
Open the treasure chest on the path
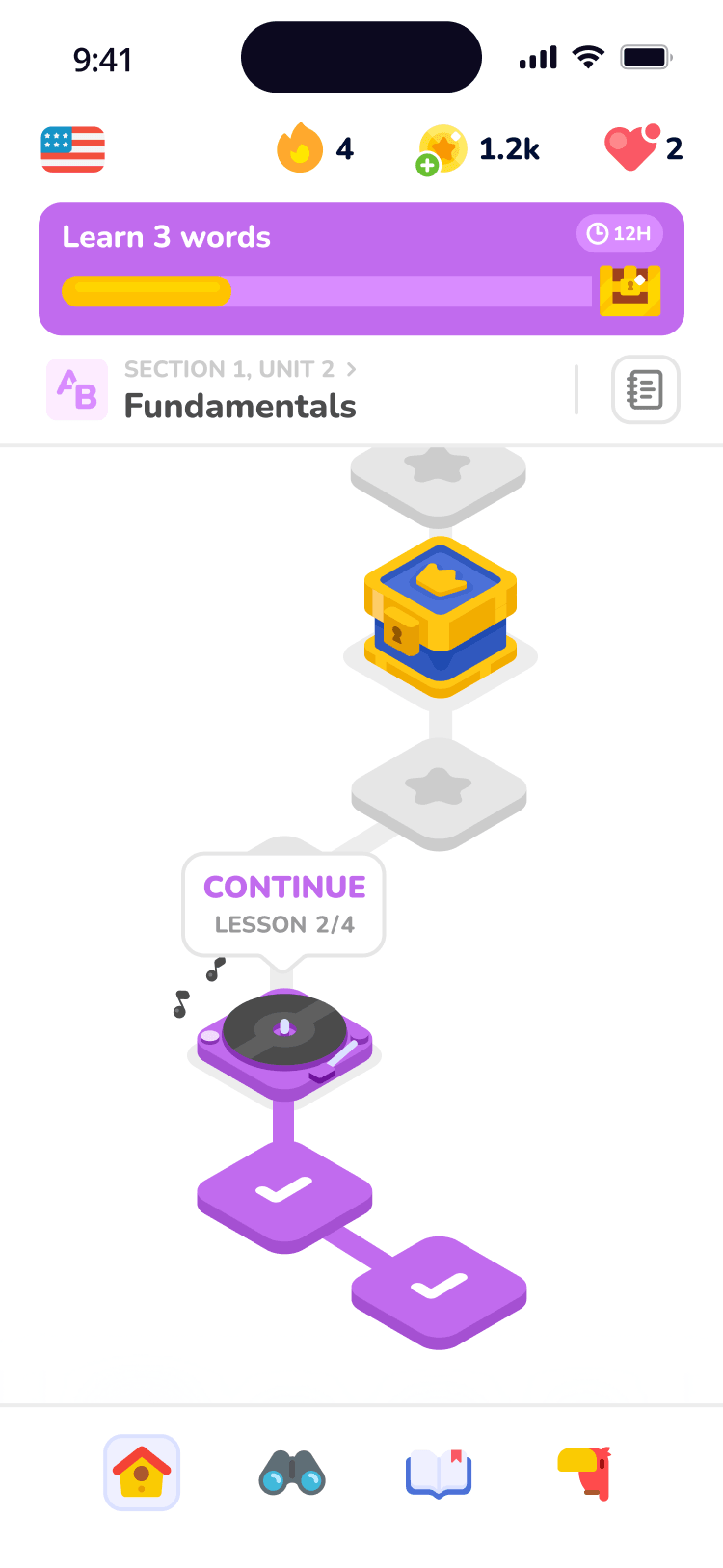pyautogui.click(x=440, y=617)
